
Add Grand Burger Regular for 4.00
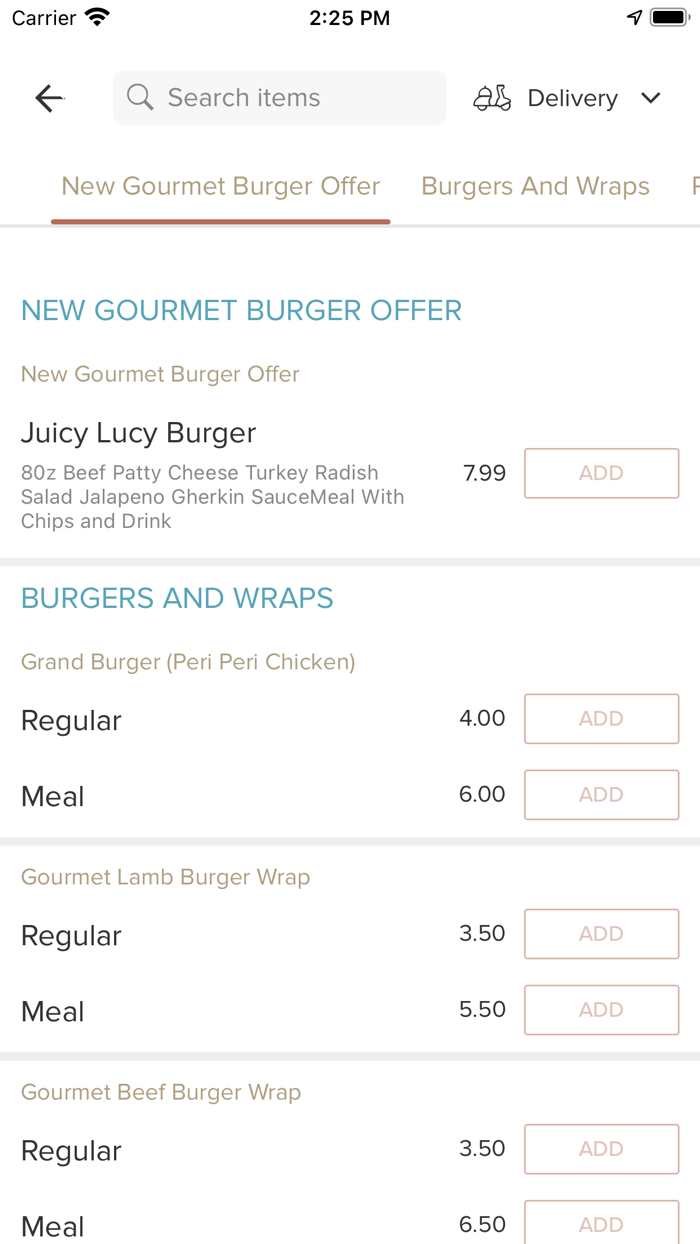pos(601,719)
